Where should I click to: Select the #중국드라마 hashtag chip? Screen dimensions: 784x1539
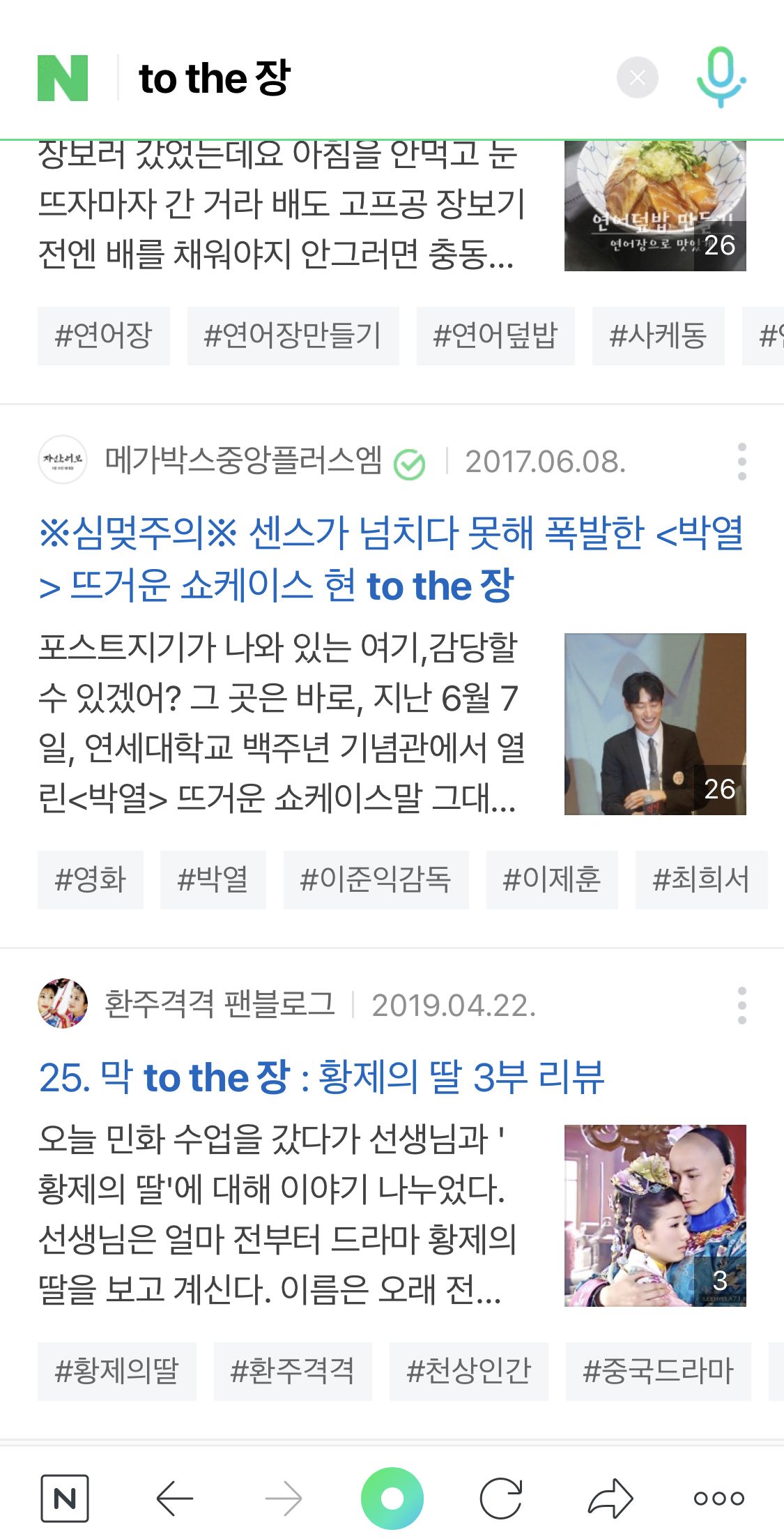click(x=658, y=1372)
